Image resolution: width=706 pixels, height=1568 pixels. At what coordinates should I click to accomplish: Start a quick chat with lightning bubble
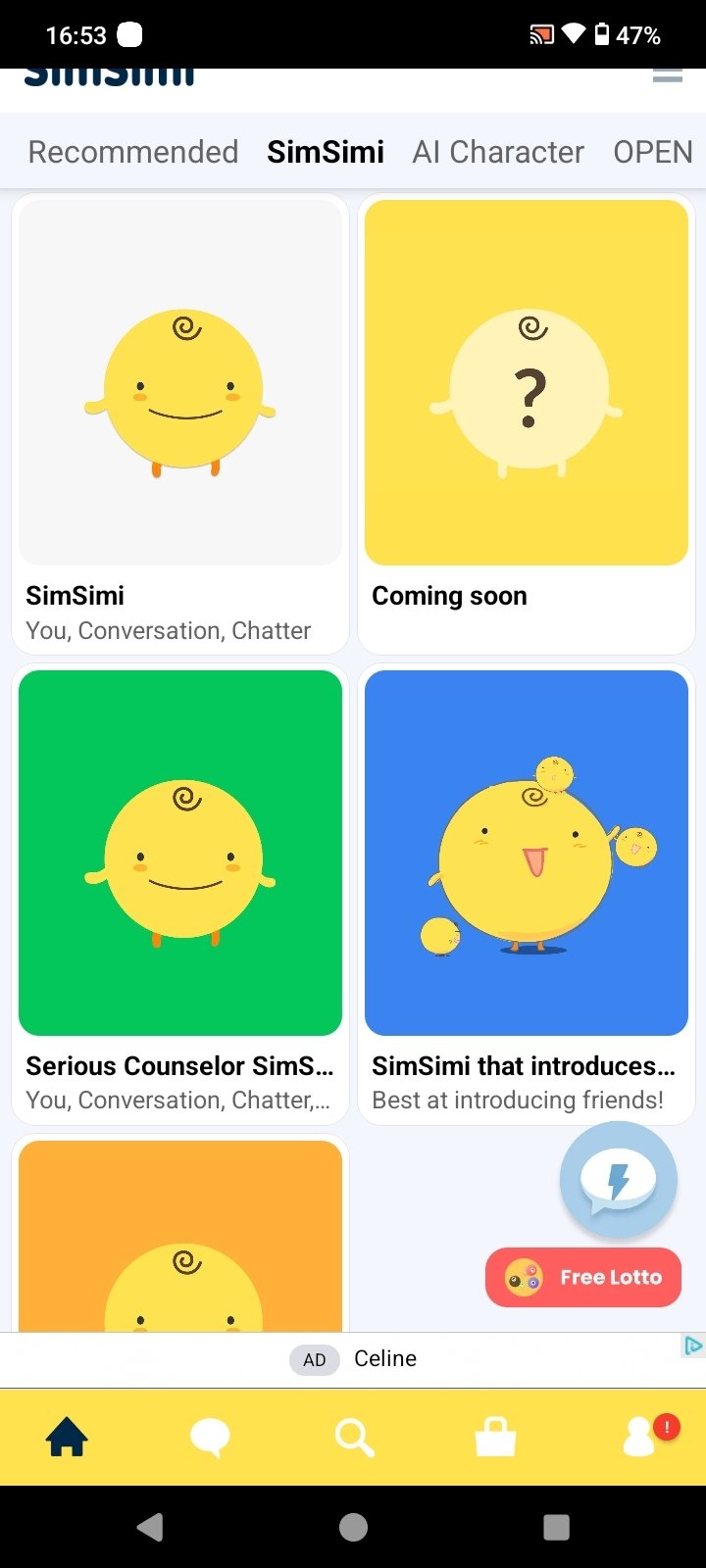point(619,1180)
